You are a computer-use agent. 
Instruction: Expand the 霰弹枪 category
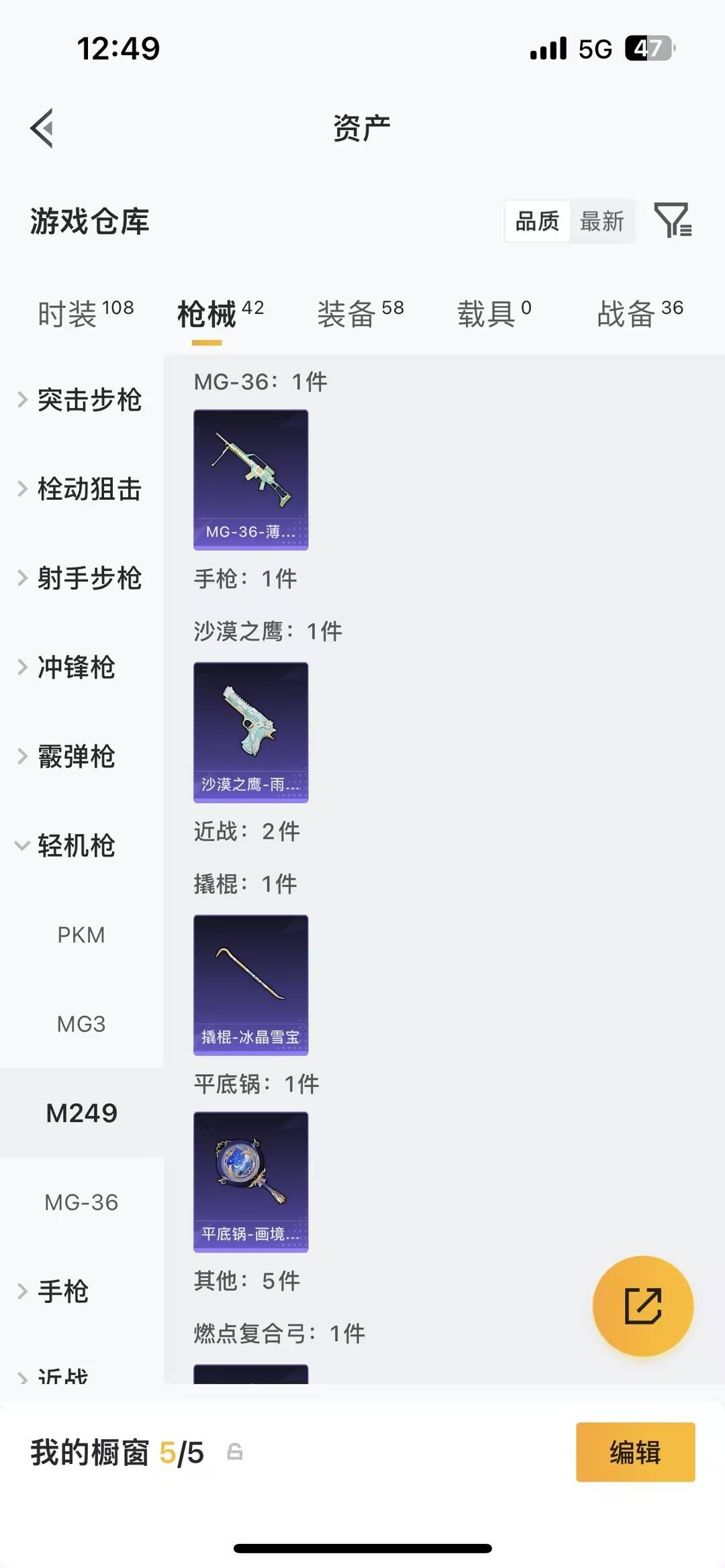(67, 757)
